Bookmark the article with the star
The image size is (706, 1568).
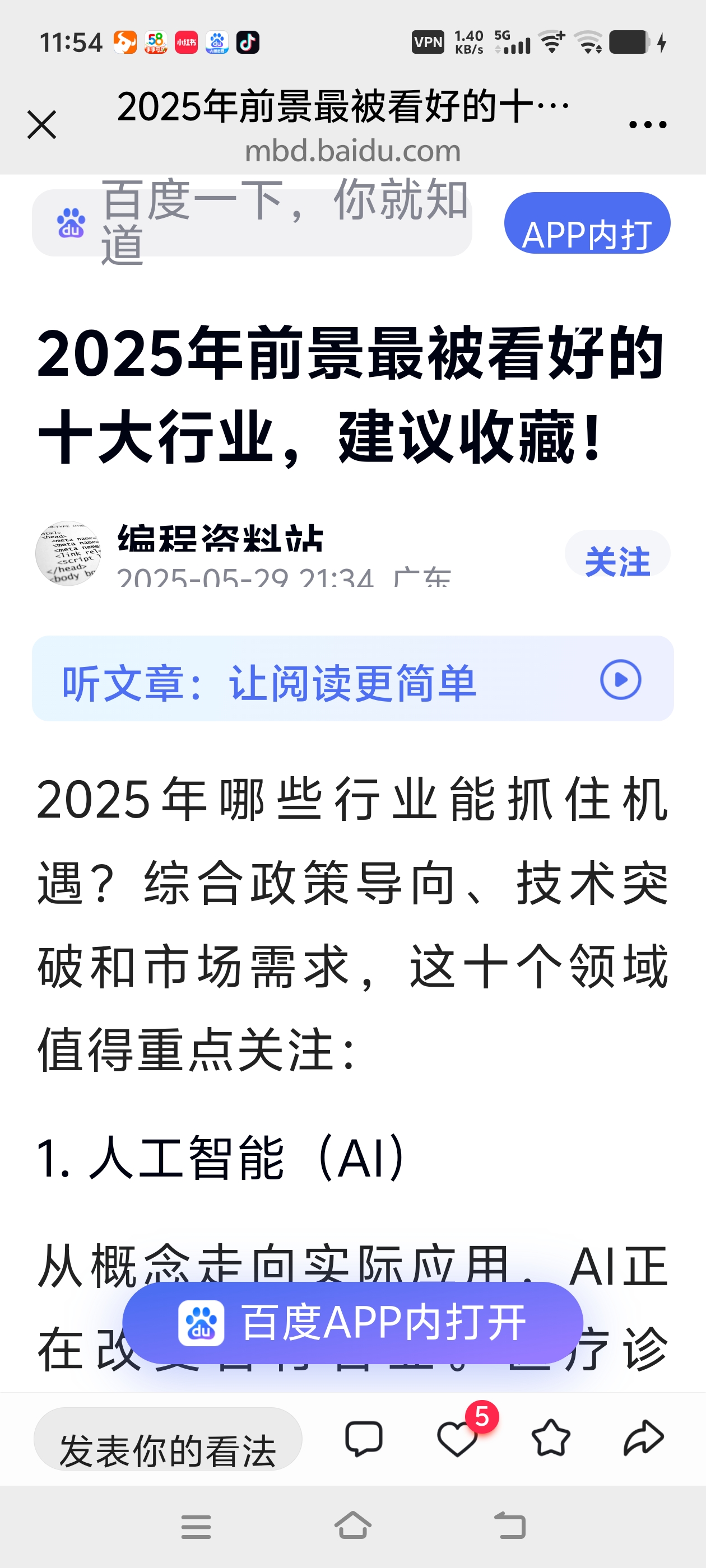click(551, 1439)
